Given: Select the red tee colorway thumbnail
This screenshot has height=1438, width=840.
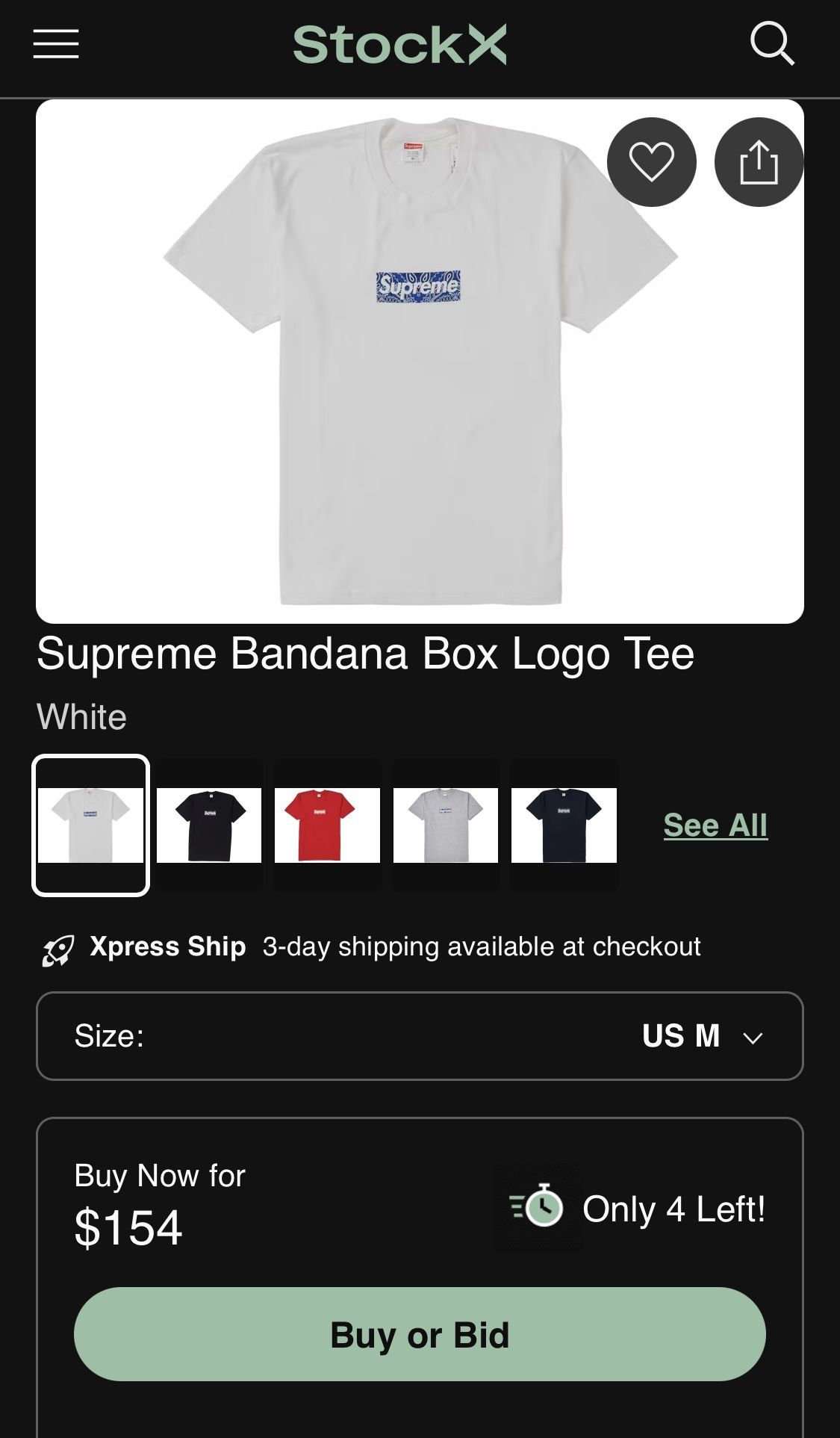Looking at the screenshot, I should click(x=327, y=825).
